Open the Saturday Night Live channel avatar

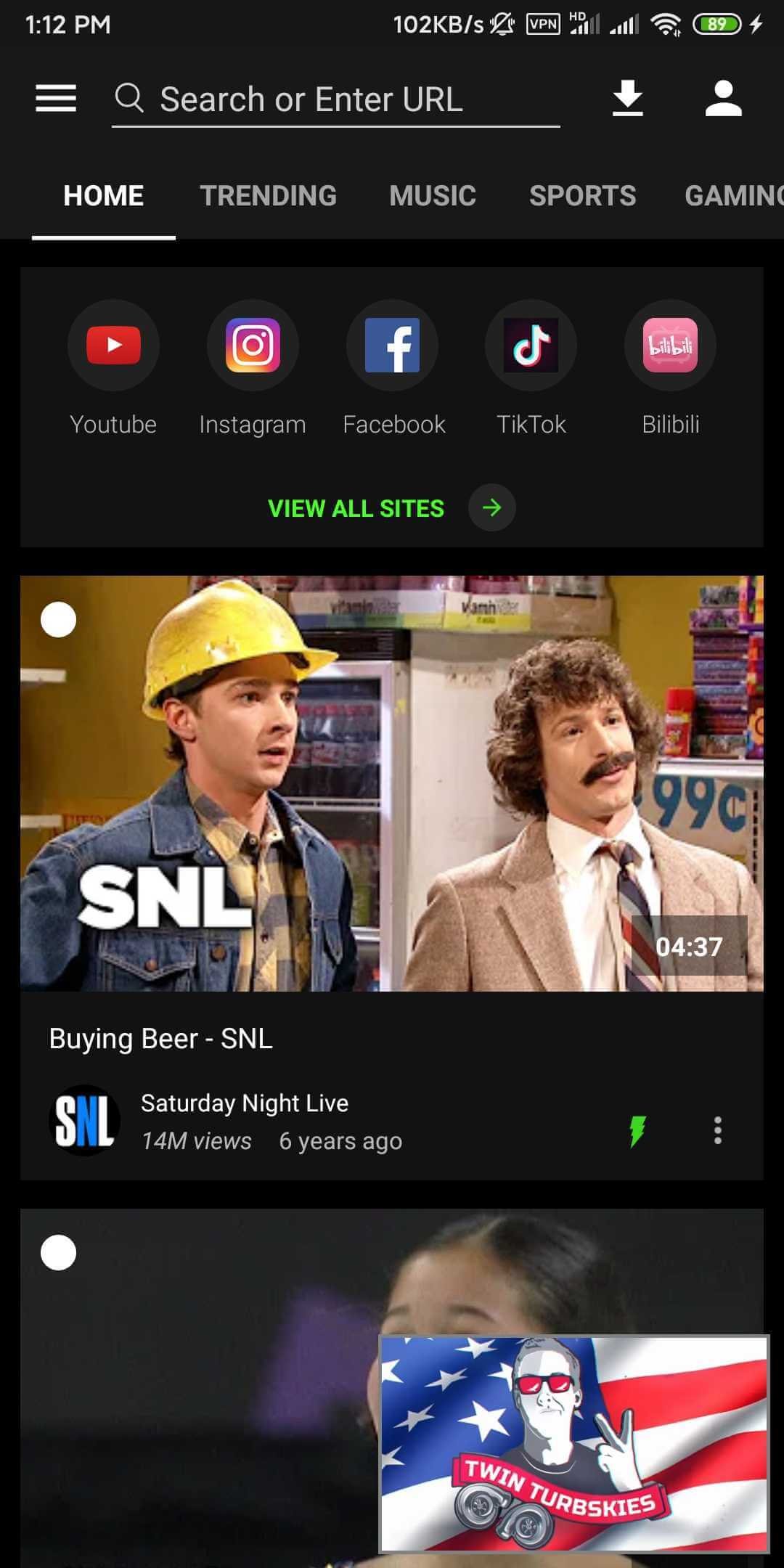click(83, 1121)
